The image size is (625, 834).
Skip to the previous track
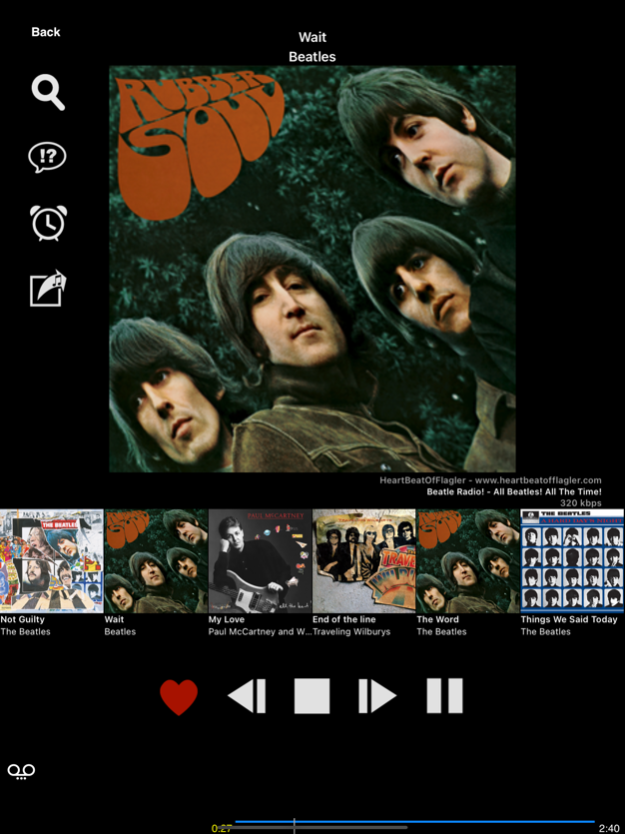coord(246,696)
